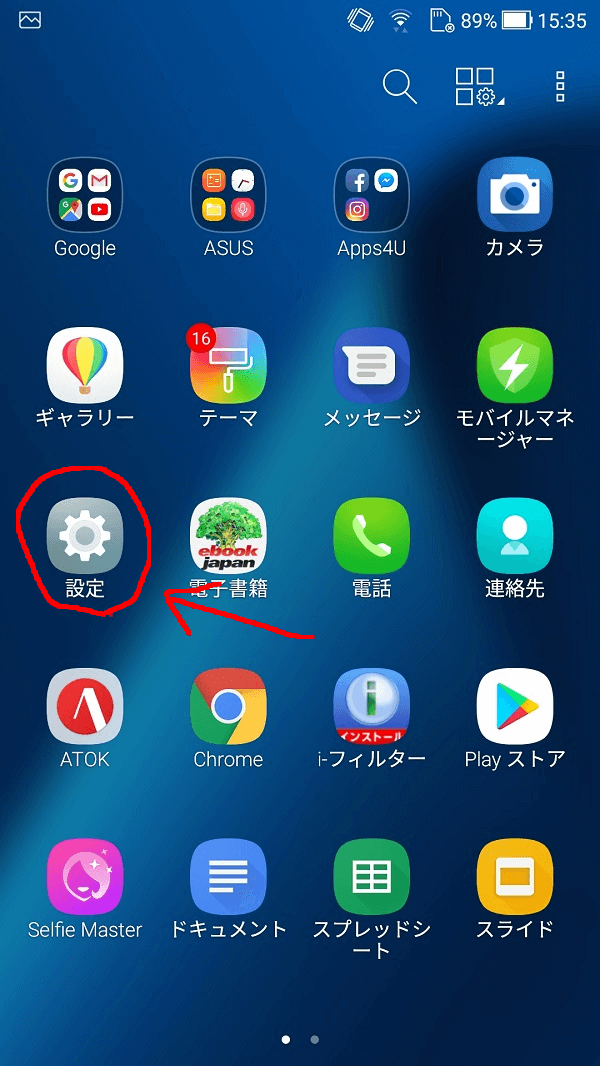Image resolution: width=600 pixels, height=1066 pixels.
Task: Open the テーマ app
Action: [x=228, y=365]
